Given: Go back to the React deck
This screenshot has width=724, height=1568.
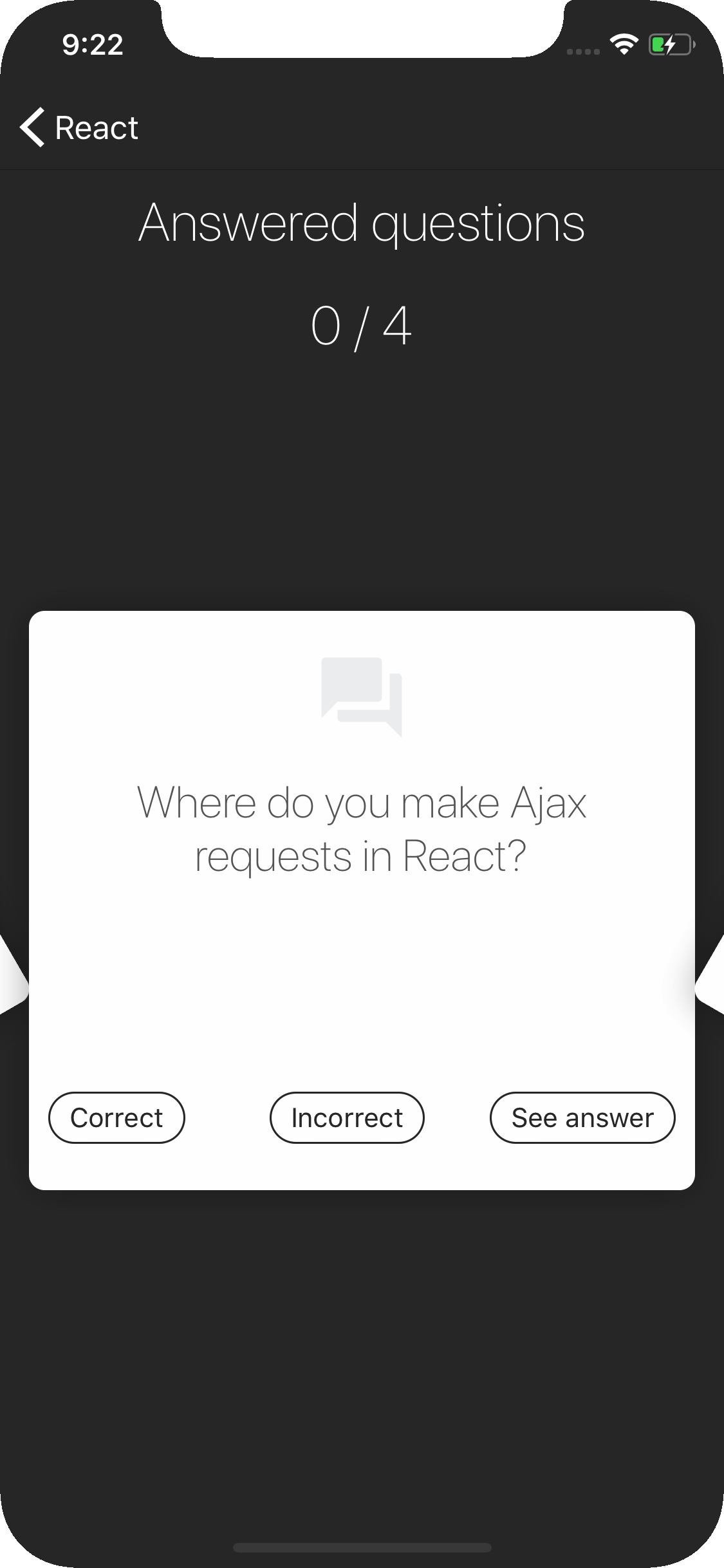Looking at the screenshot, I should tap(79, 127).
